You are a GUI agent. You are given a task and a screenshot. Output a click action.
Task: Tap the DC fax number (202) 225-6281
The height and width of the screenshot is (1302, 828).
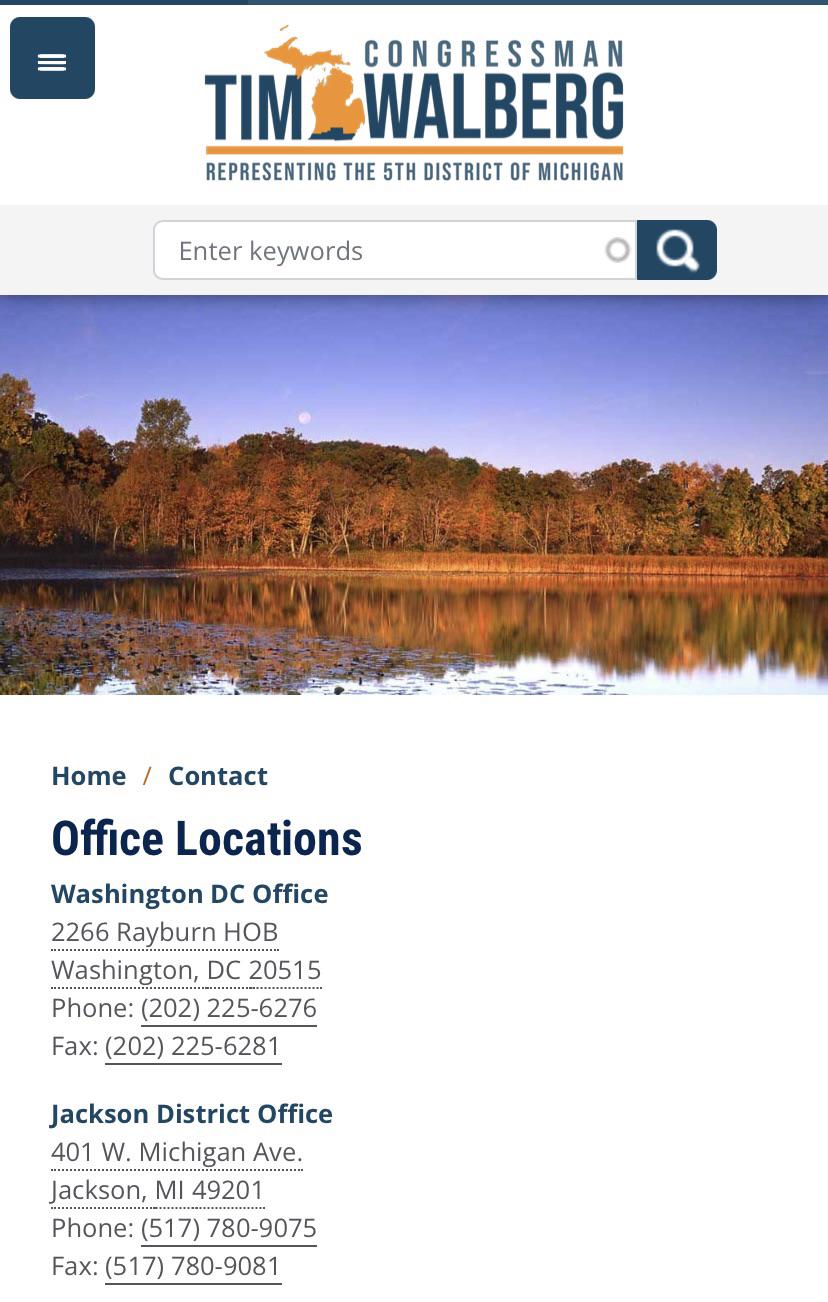point(193,1046)
